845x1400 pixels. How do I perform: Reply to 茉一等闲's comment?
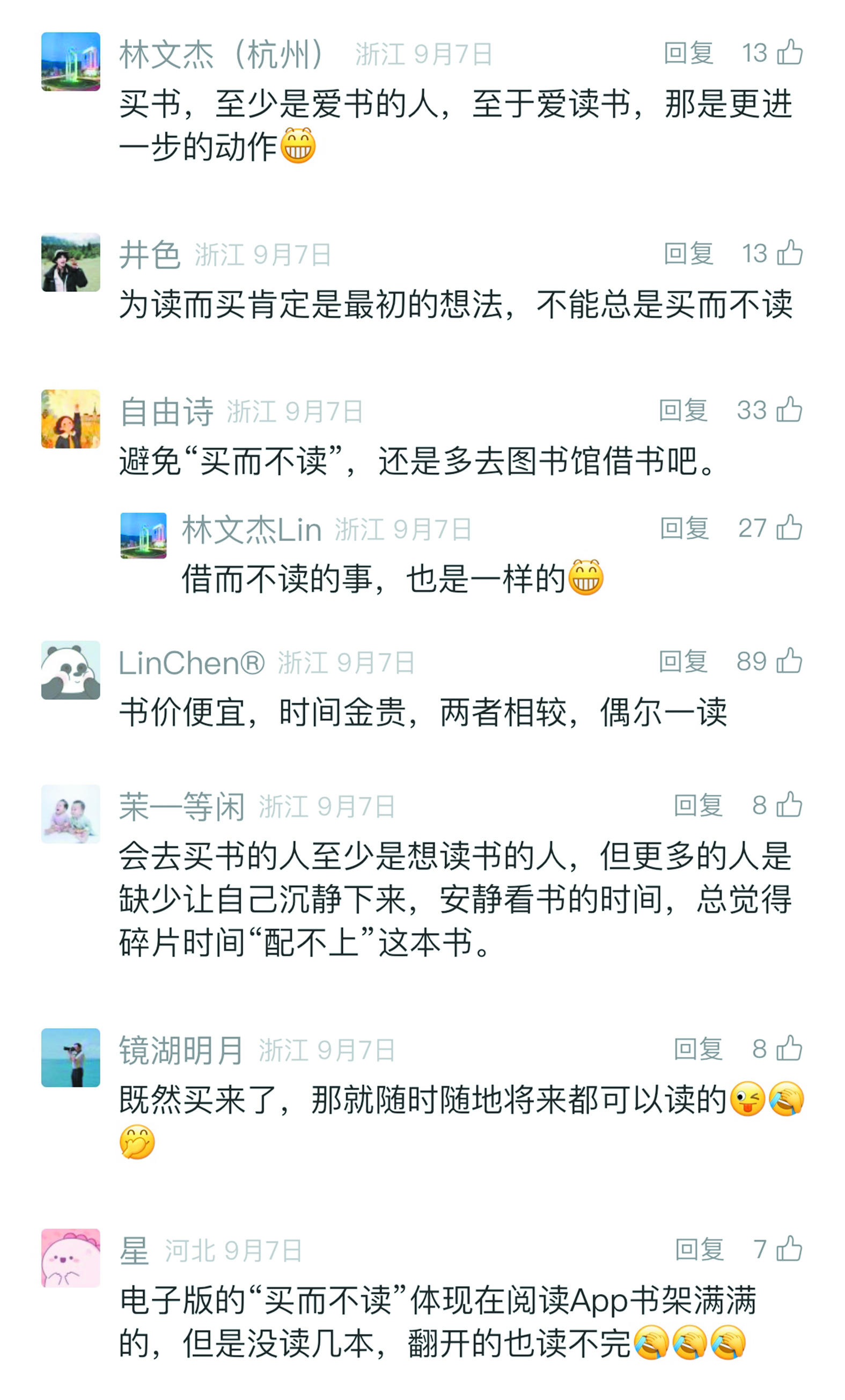698,805
